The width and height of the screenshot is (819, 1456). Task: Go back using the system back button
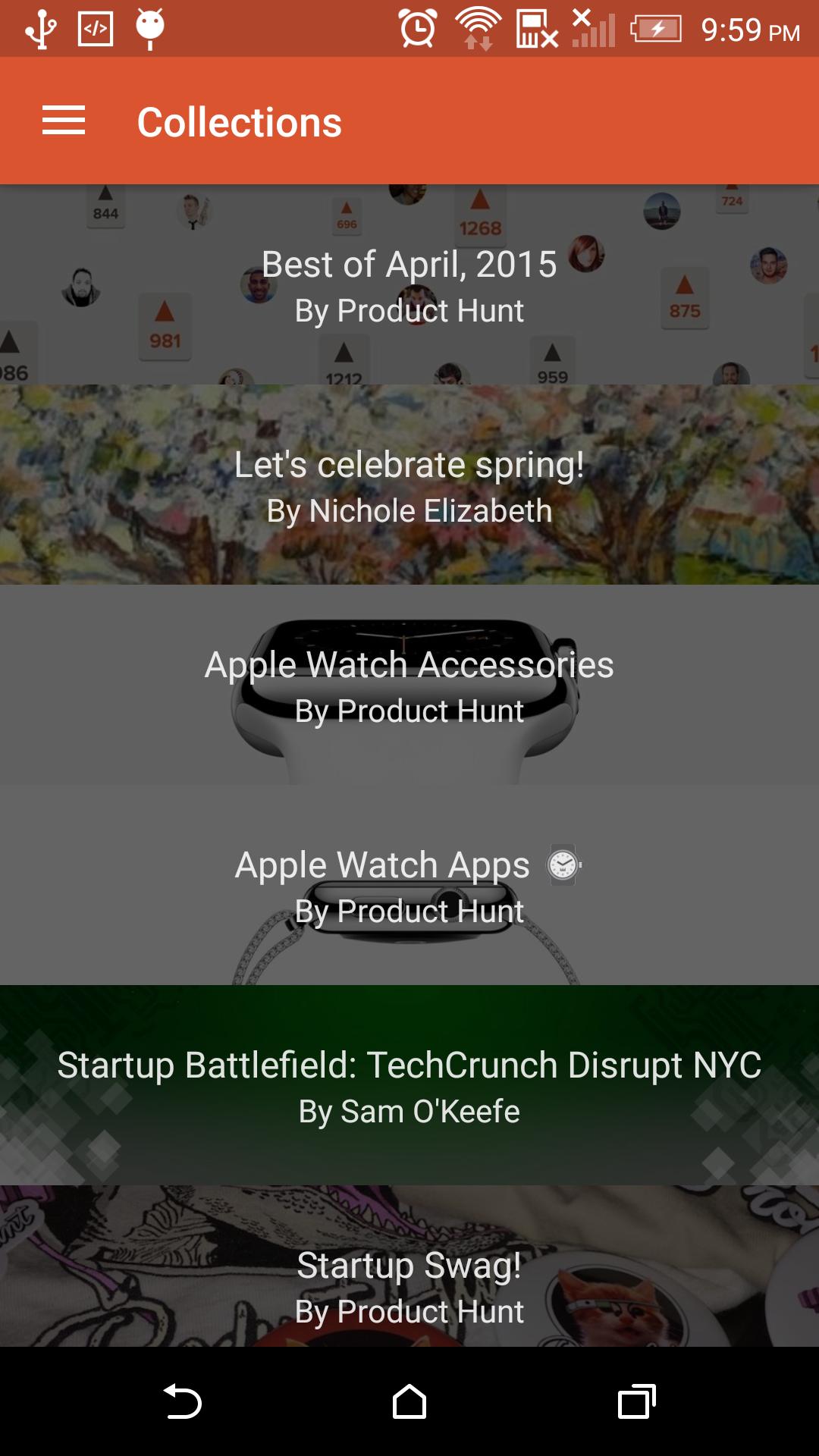pos(182,1401)
